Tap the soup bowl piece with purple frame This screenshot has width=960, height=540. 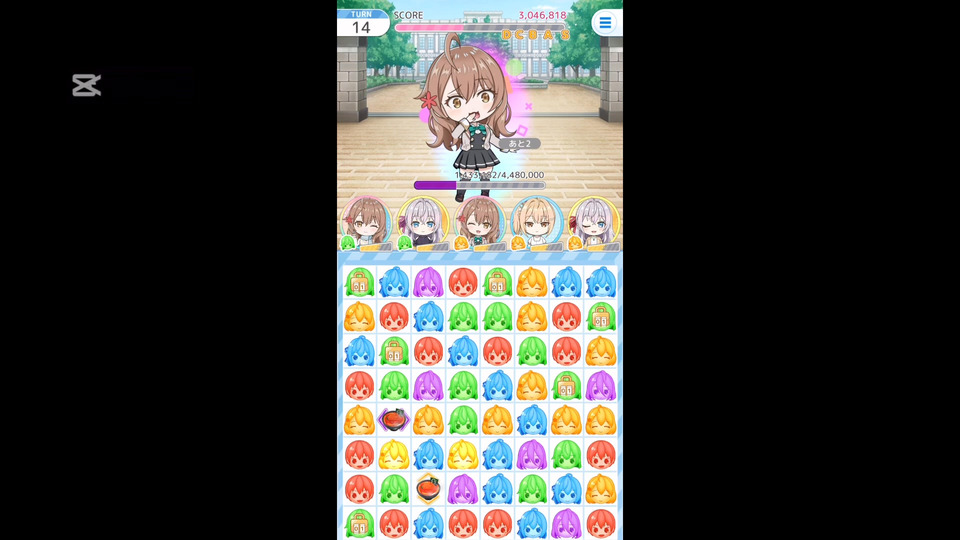pos(394,419)
